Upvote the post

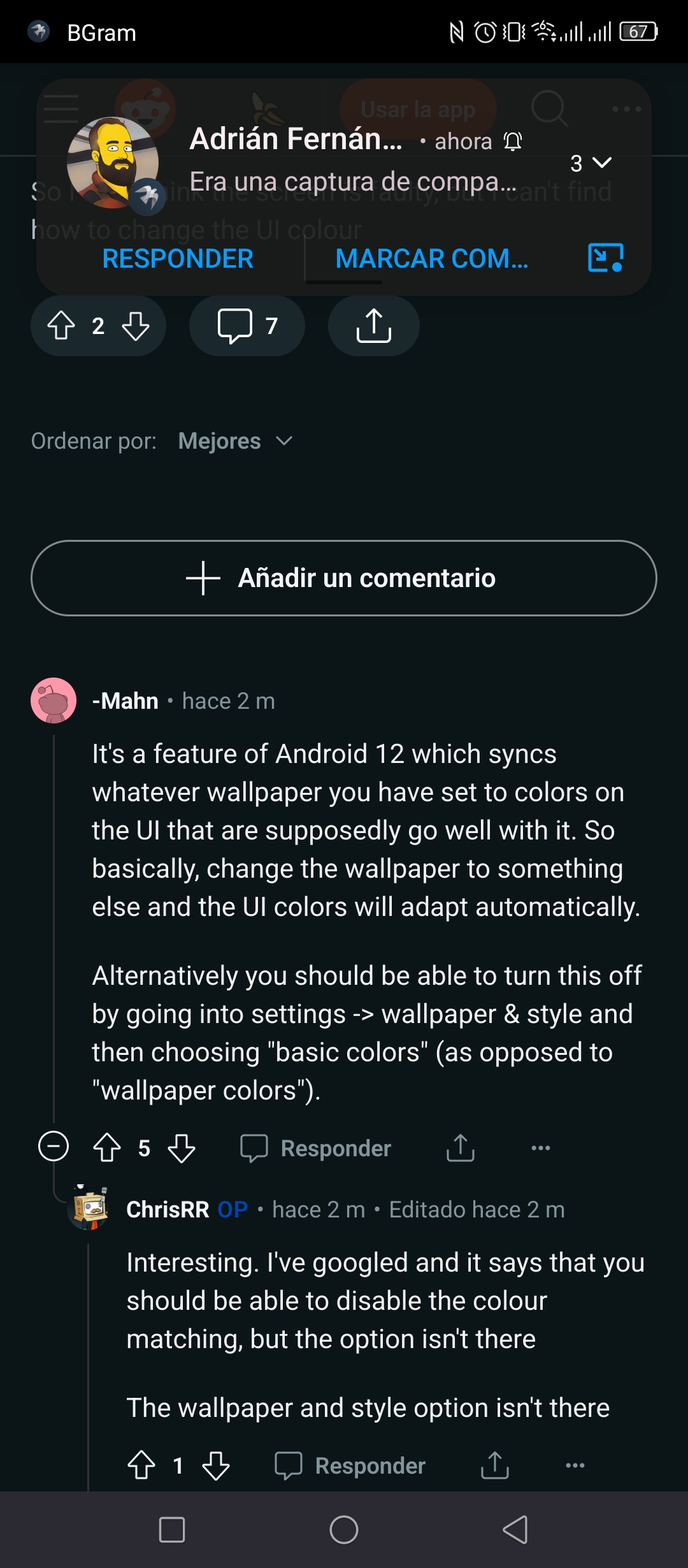61,326
